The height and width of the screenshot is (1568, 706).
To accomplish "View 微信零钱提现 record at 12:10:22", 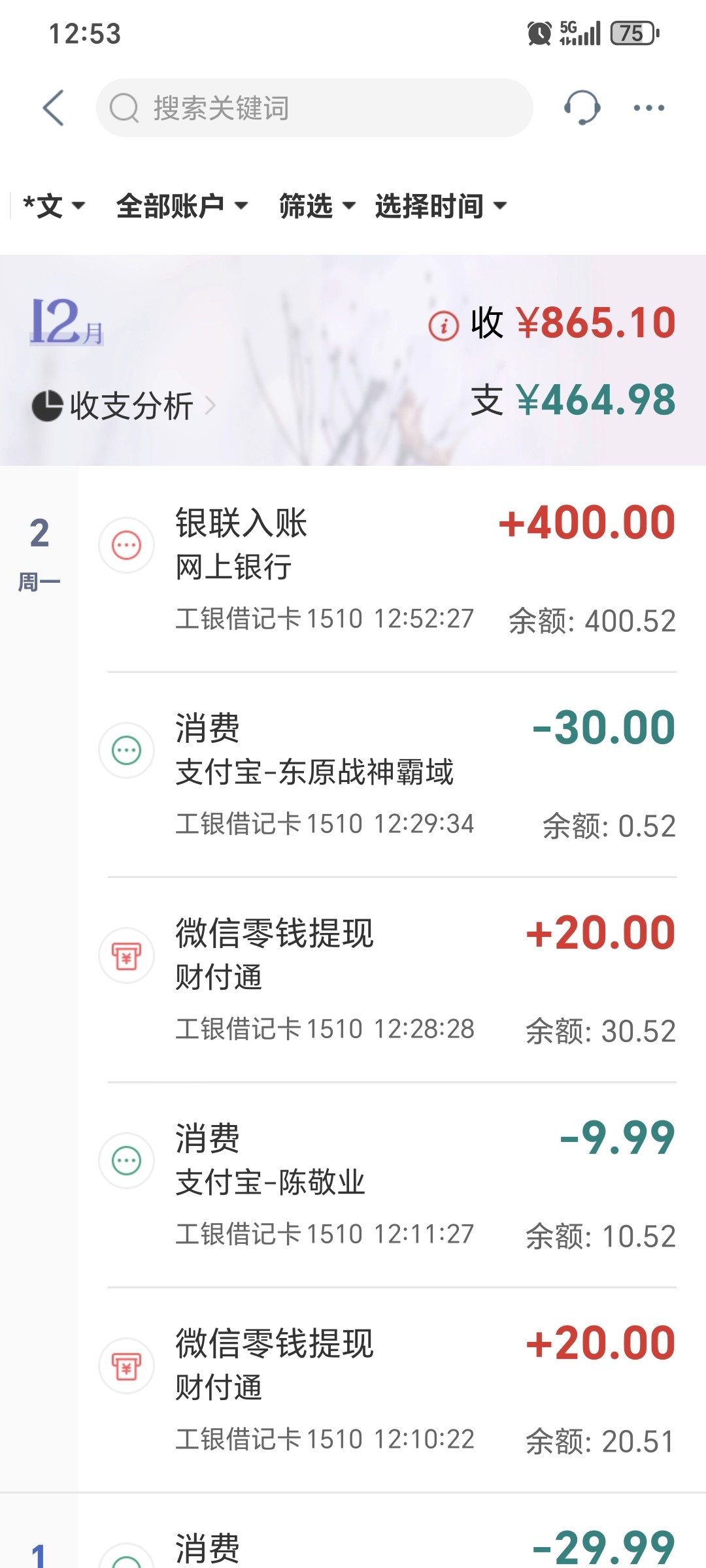I will (x=392, y=1390).
